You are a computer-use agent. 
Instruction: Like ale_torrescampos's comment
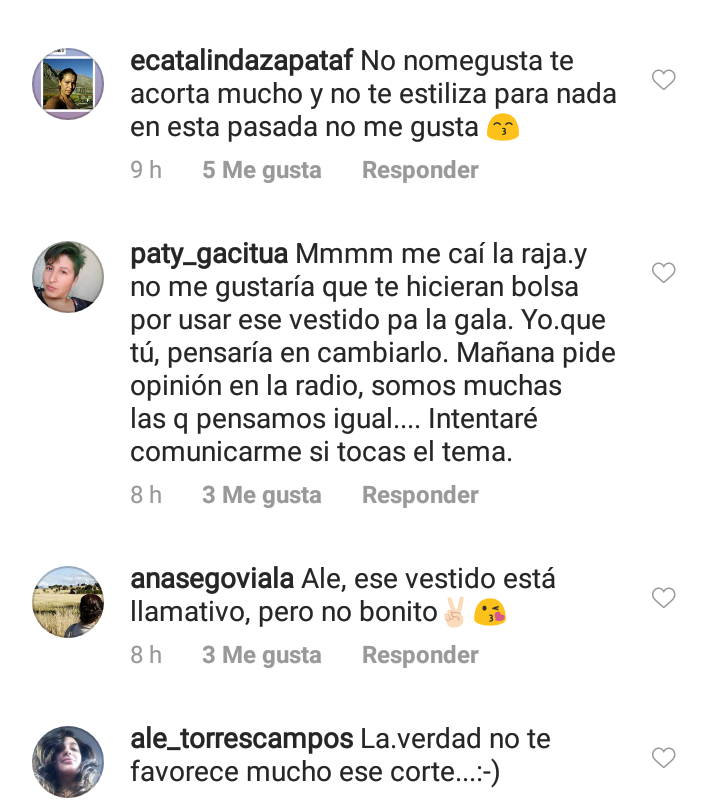click(x=664, y=758)
